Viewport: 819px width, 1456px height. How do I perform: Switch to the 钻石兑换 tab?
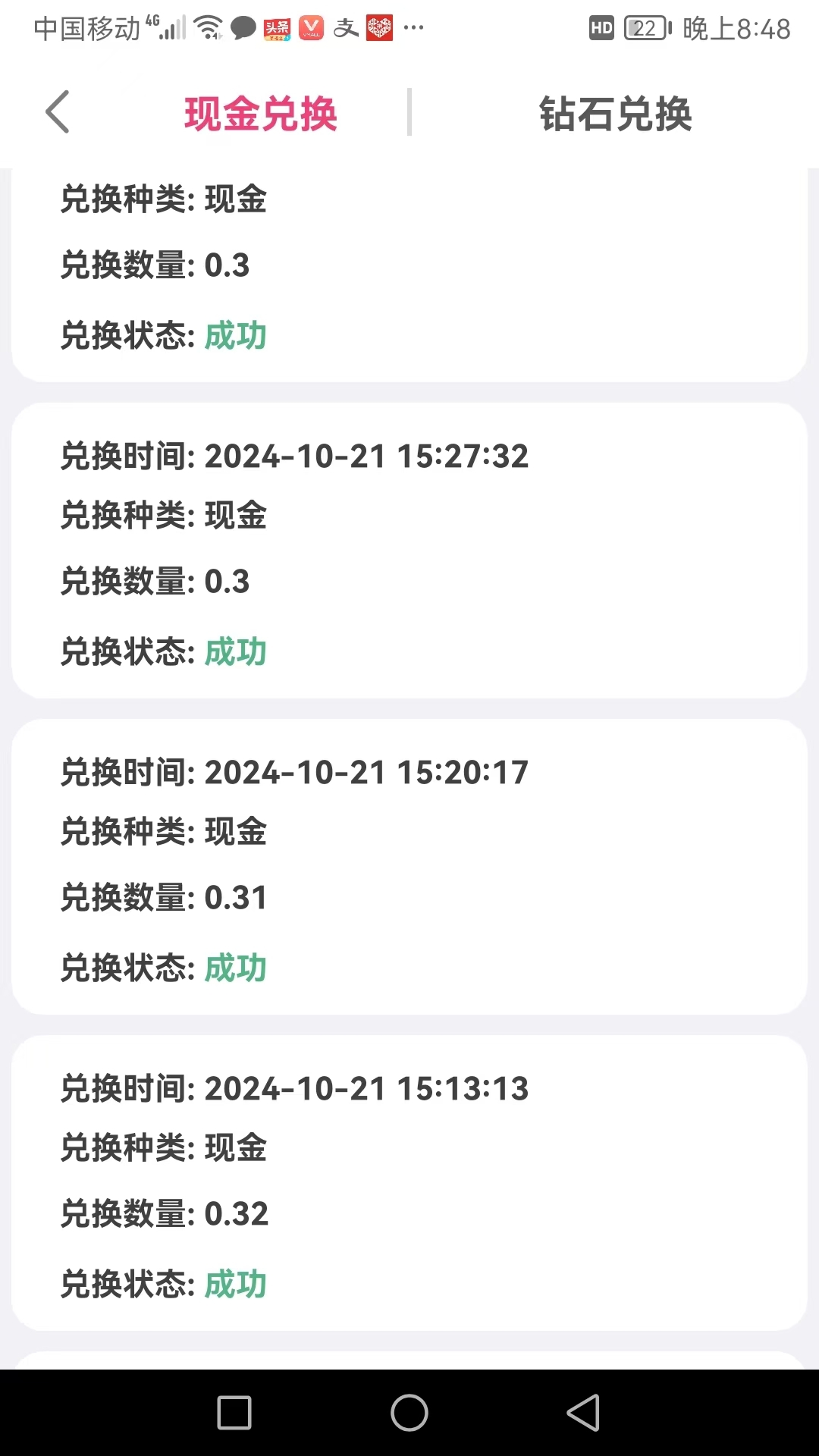tap(617, 114)
